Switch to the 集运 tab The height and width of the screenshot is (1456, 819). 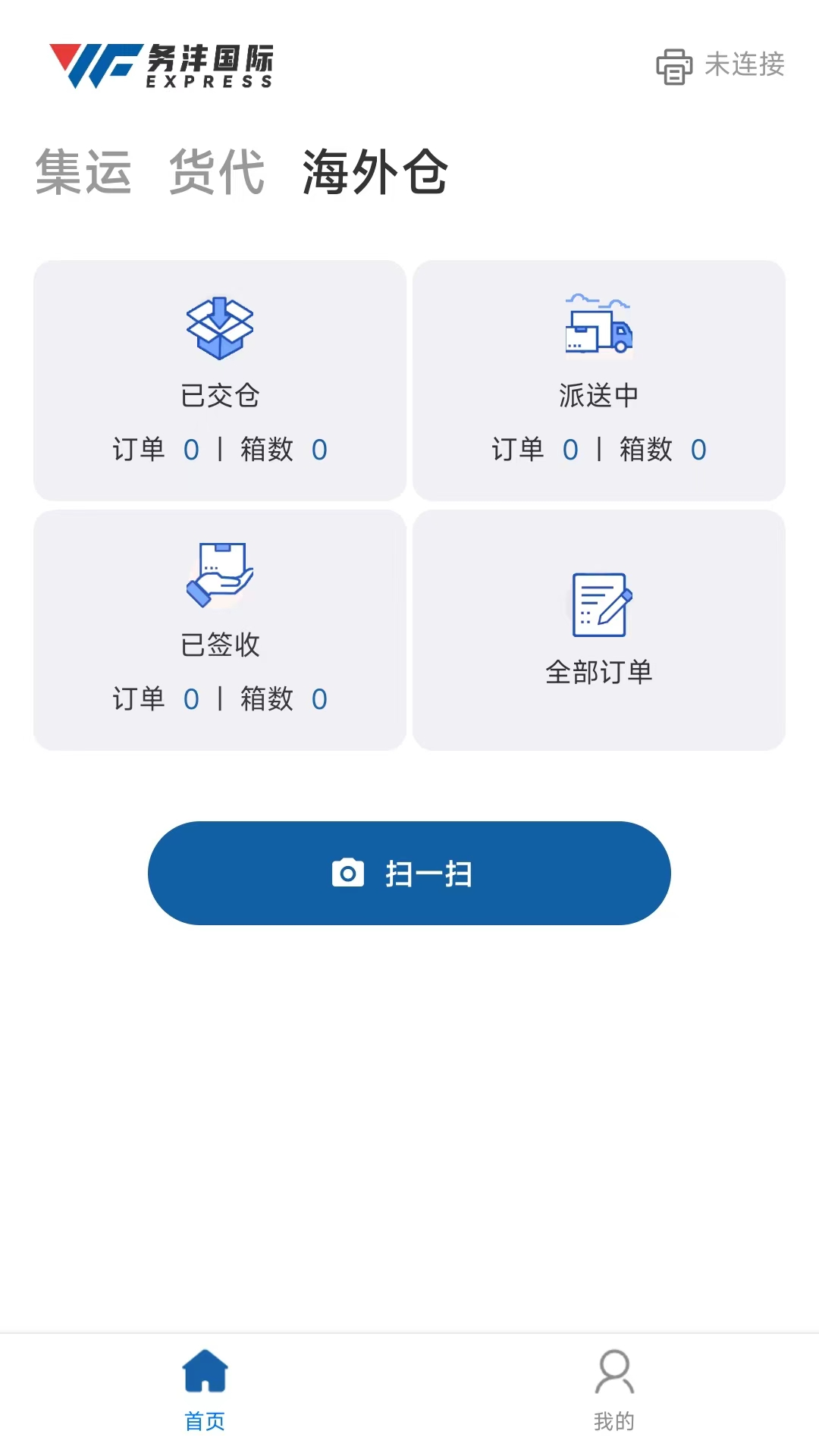coord(83,173)
